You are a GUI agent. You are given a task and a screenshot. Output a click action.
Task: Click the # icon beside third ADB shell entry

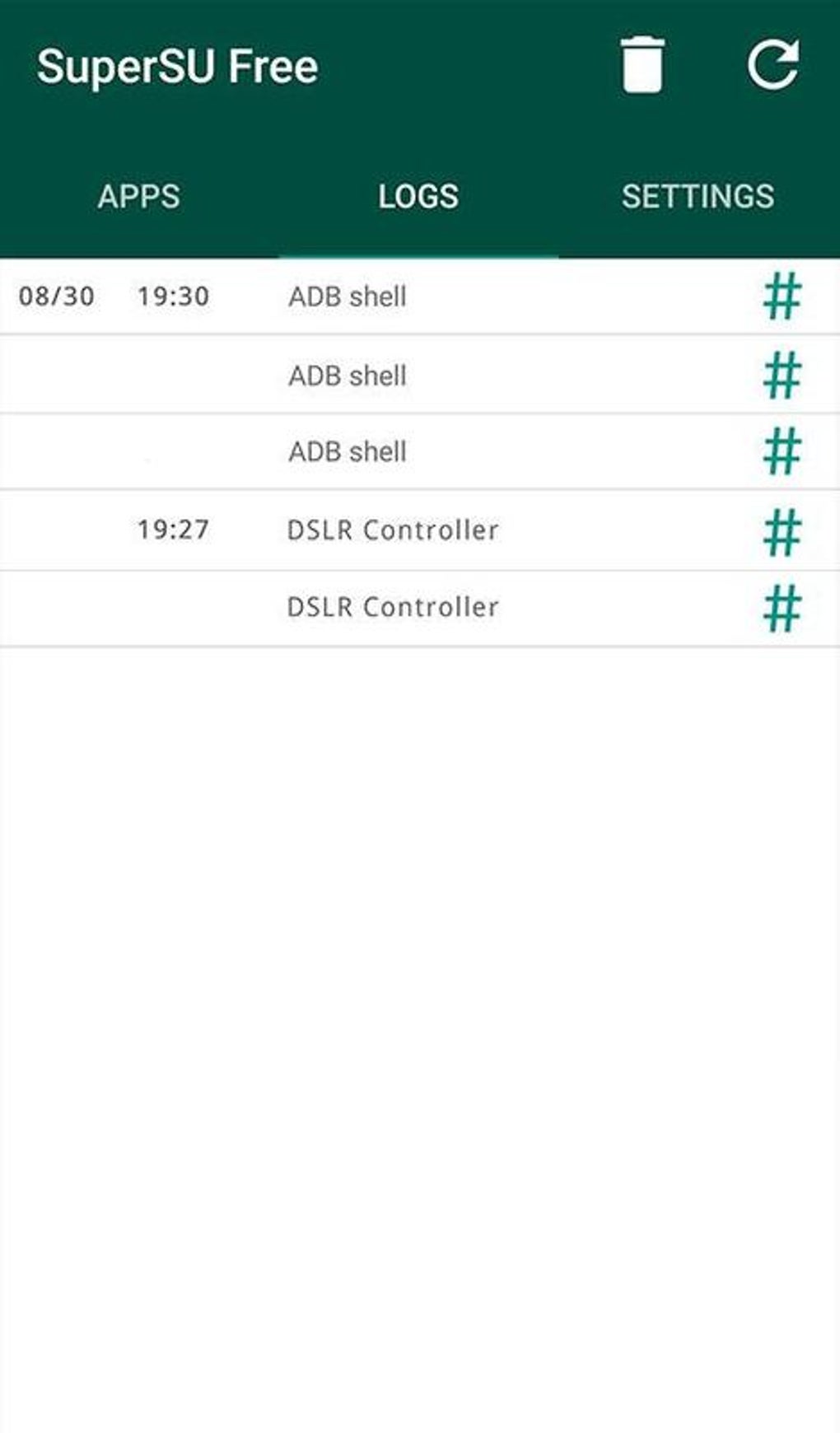pos(784,451)
